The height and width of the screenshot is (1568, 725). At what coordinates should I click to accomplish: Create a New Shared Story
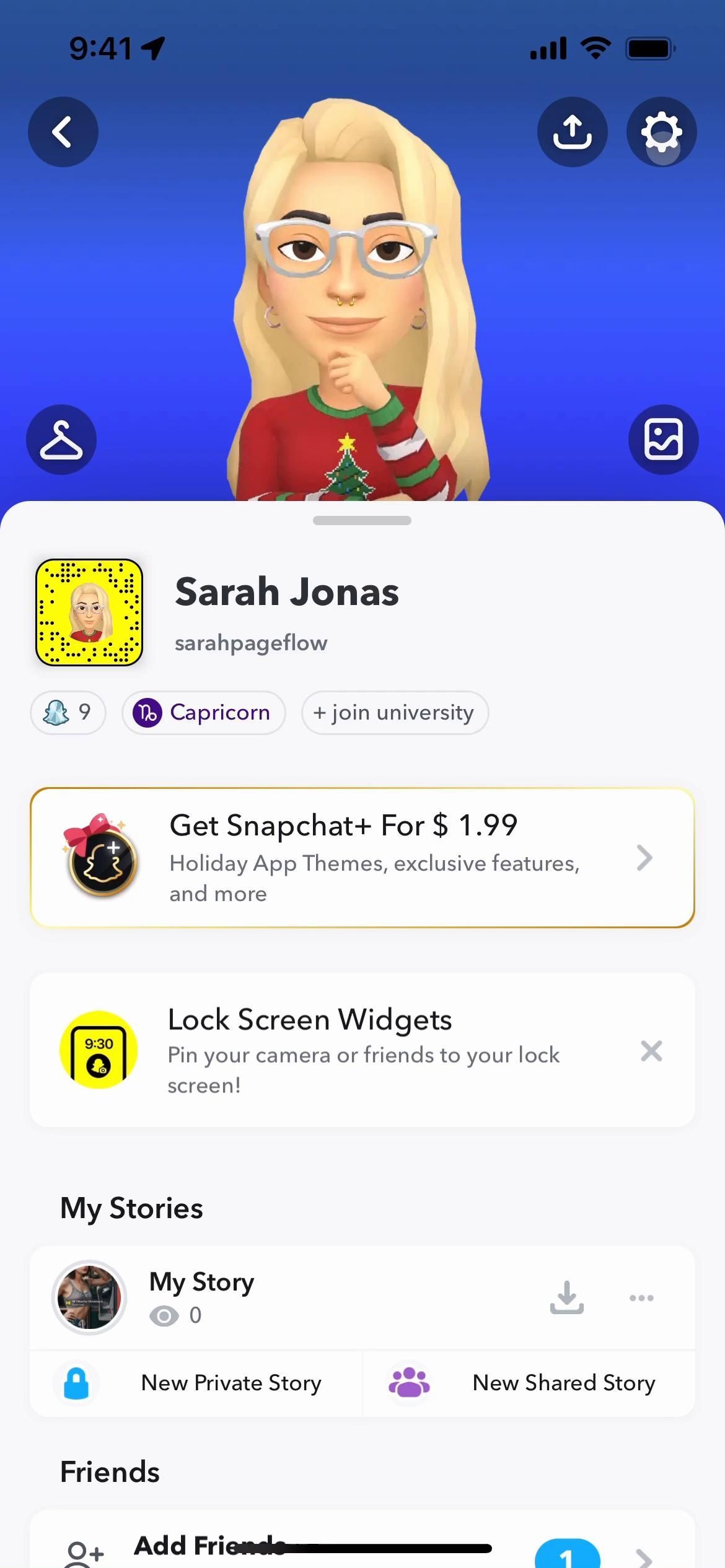coord(528,1383)
